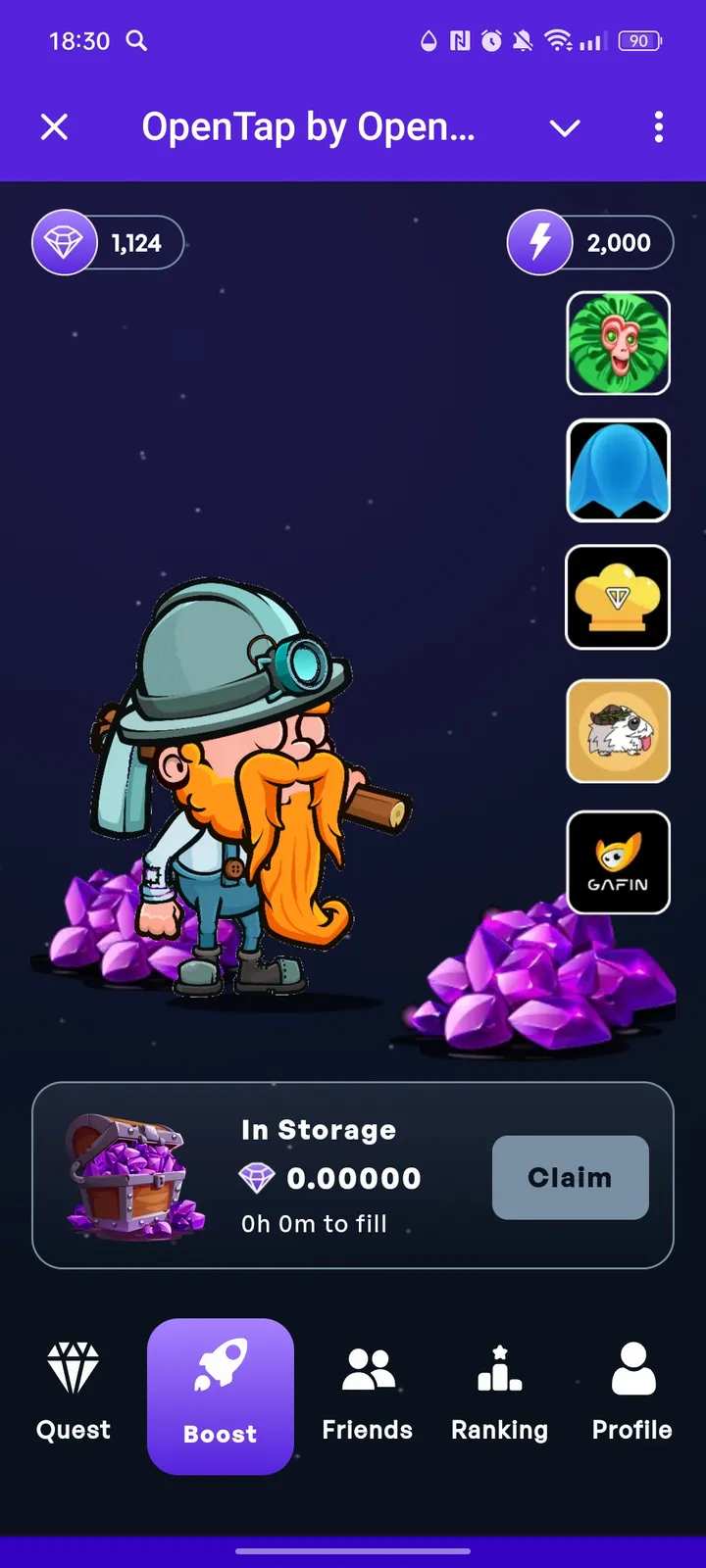The image size is (706, 1568).
Task: Open the Profile tab
Action: coord(632,1394)
